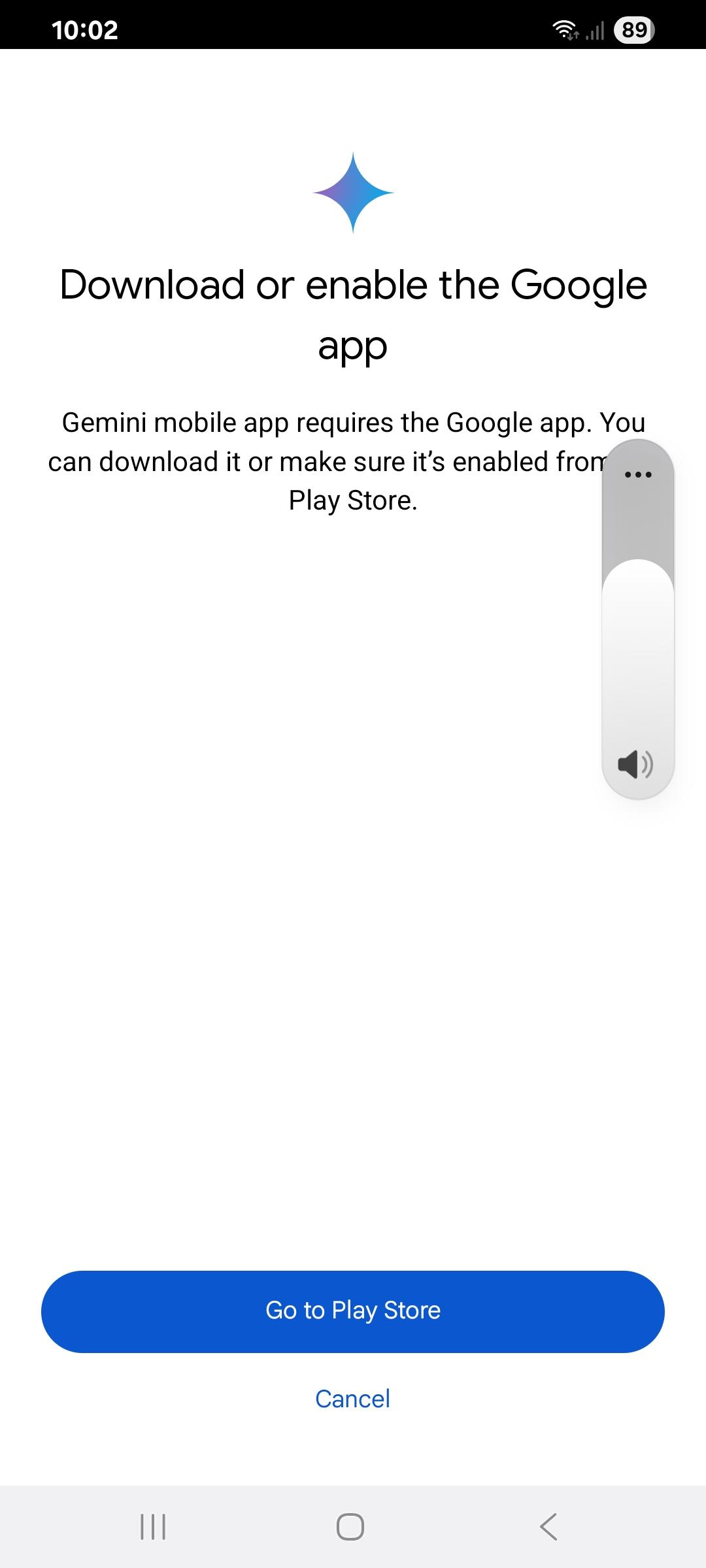Open recent apps from navigation bar

coord(153,1527)
